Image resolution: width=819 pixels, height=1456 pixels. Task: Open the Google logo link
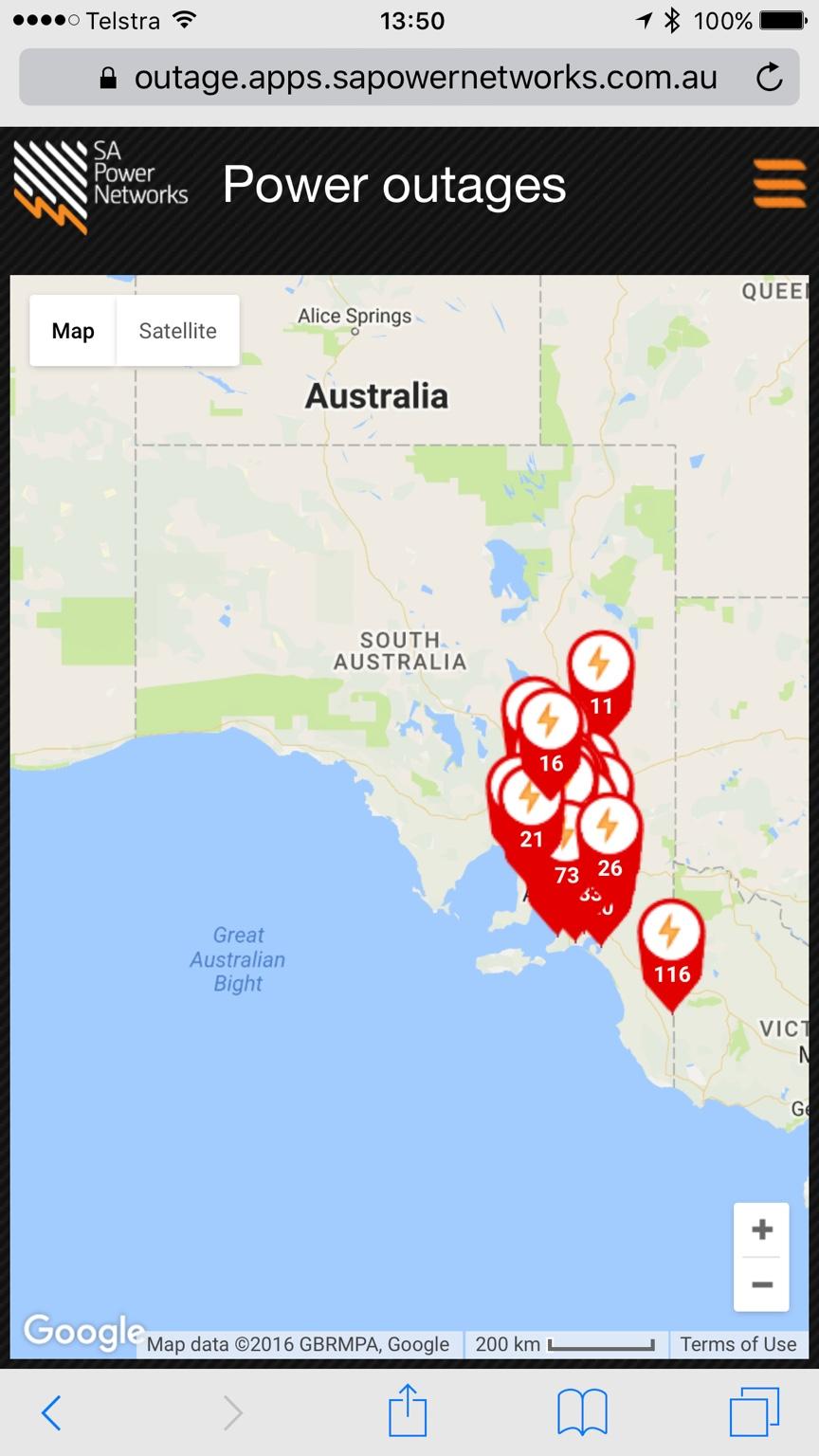point(82,1332)
